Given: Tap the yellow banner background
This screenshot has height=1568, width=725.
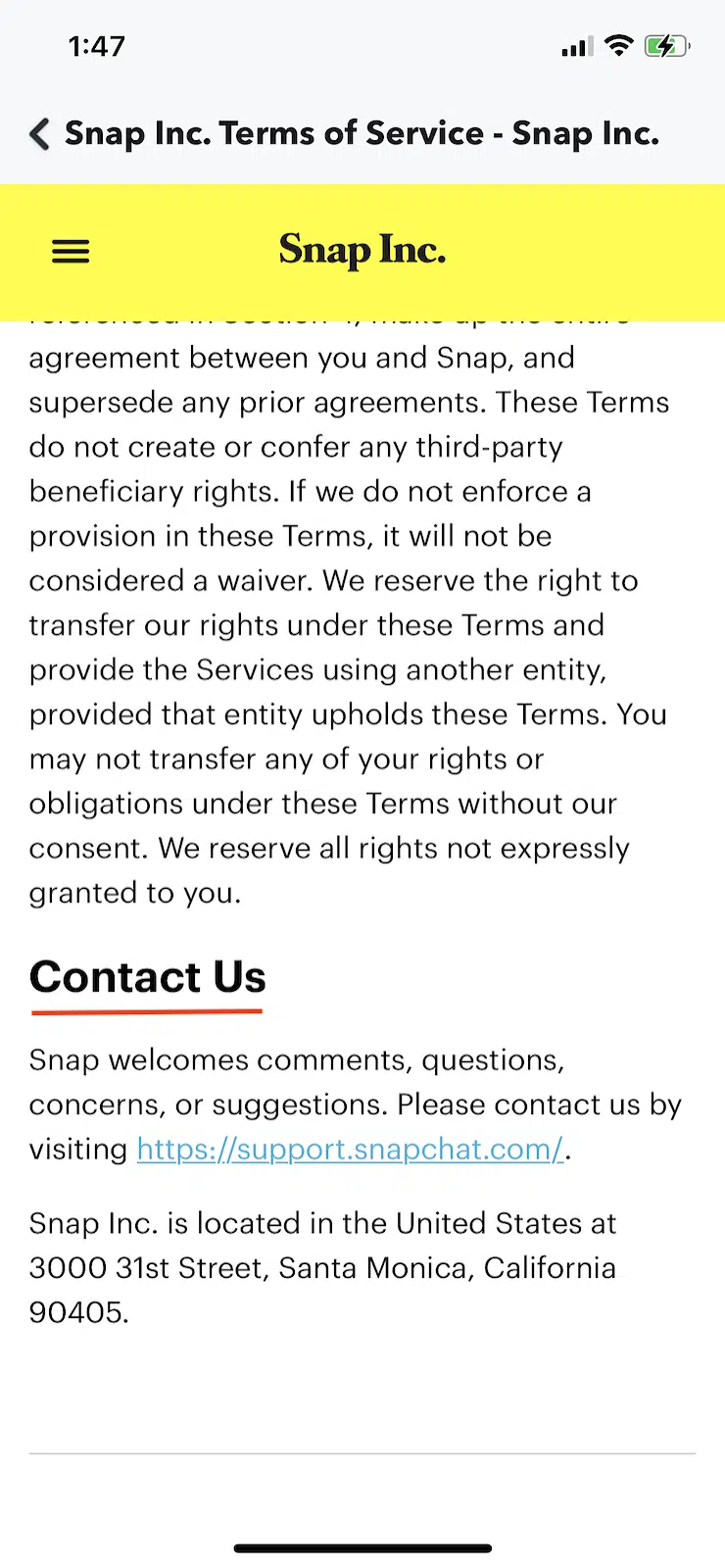Looking at the screenshot, I should (588, 251).
